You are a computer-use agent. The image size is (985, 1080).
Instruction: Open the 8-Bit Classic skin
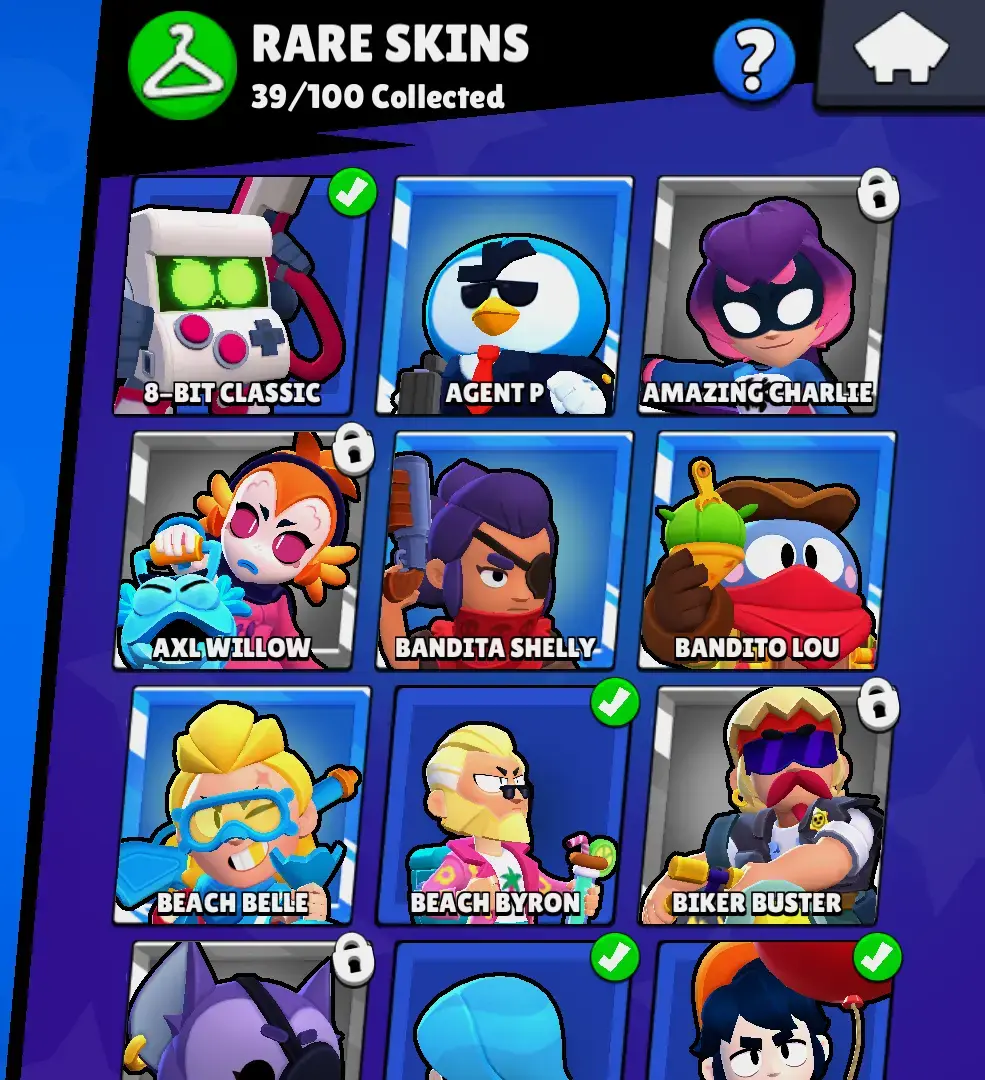[x=240, y=296]
